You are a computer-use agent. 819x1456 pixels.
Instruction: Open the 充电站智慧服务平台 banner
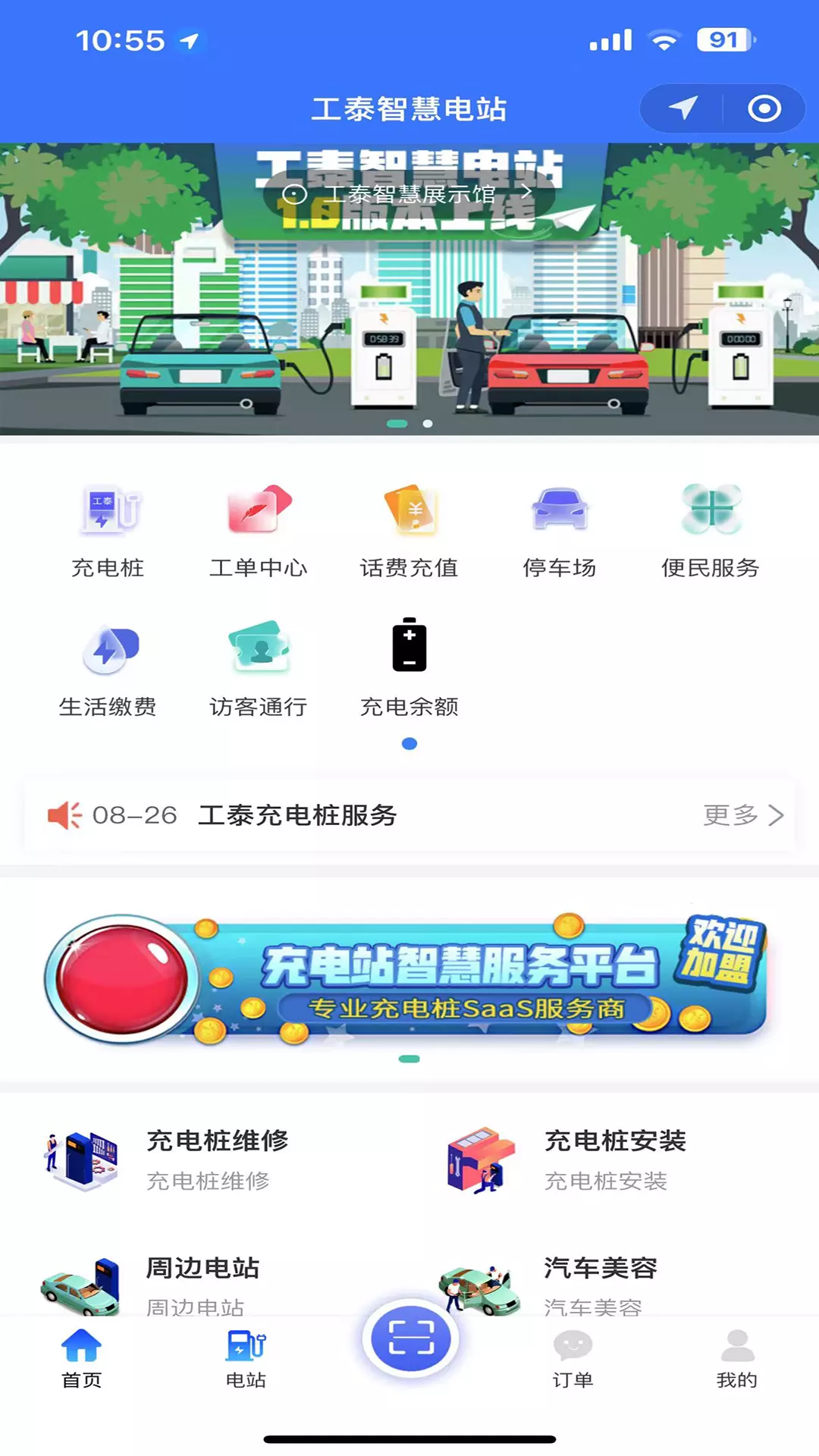click(x=408, y=979)
